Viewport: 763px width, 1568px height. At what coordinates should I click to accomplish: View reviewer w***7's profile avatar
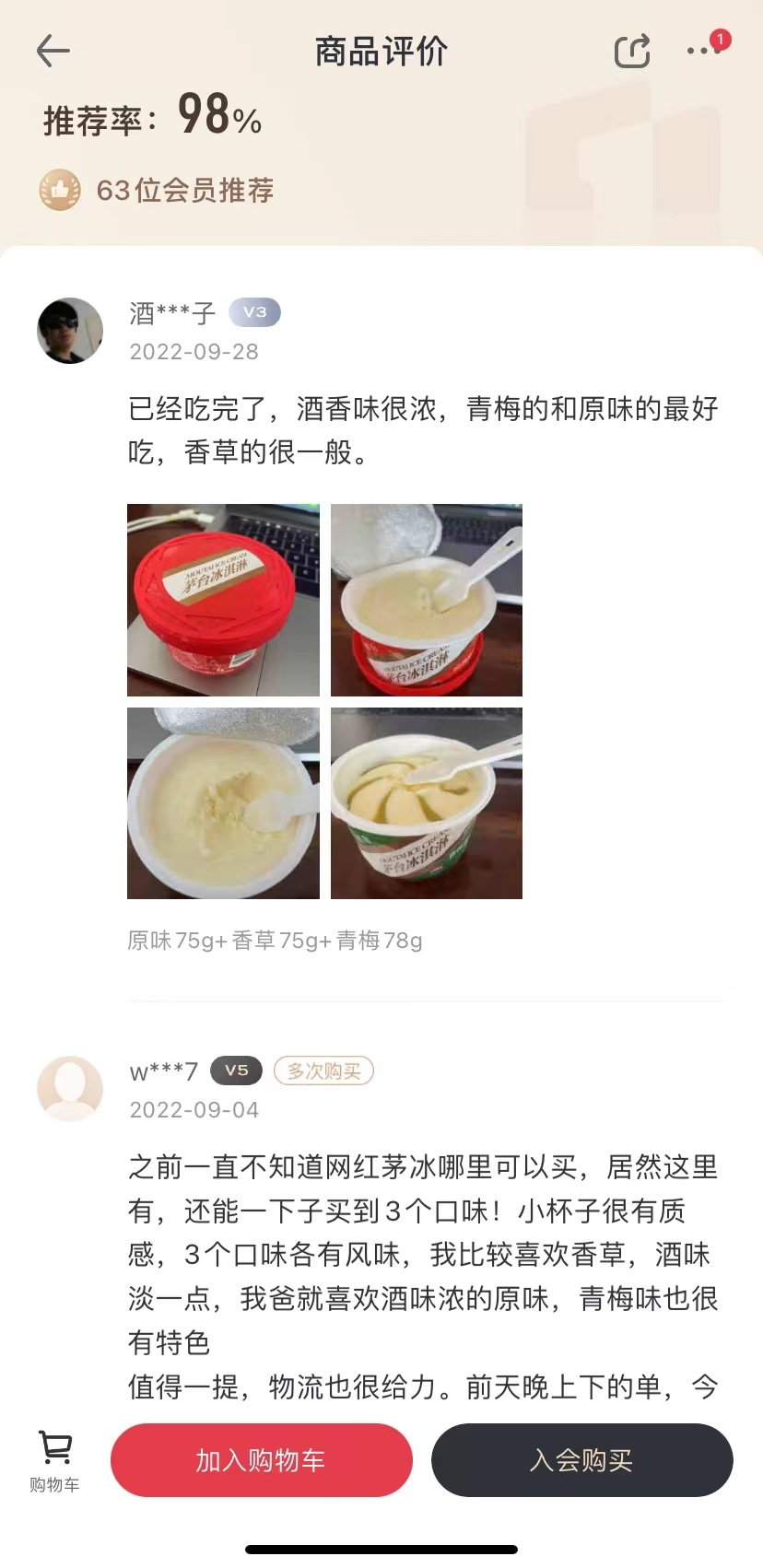pyautogui.click(x=70, y=1088)
